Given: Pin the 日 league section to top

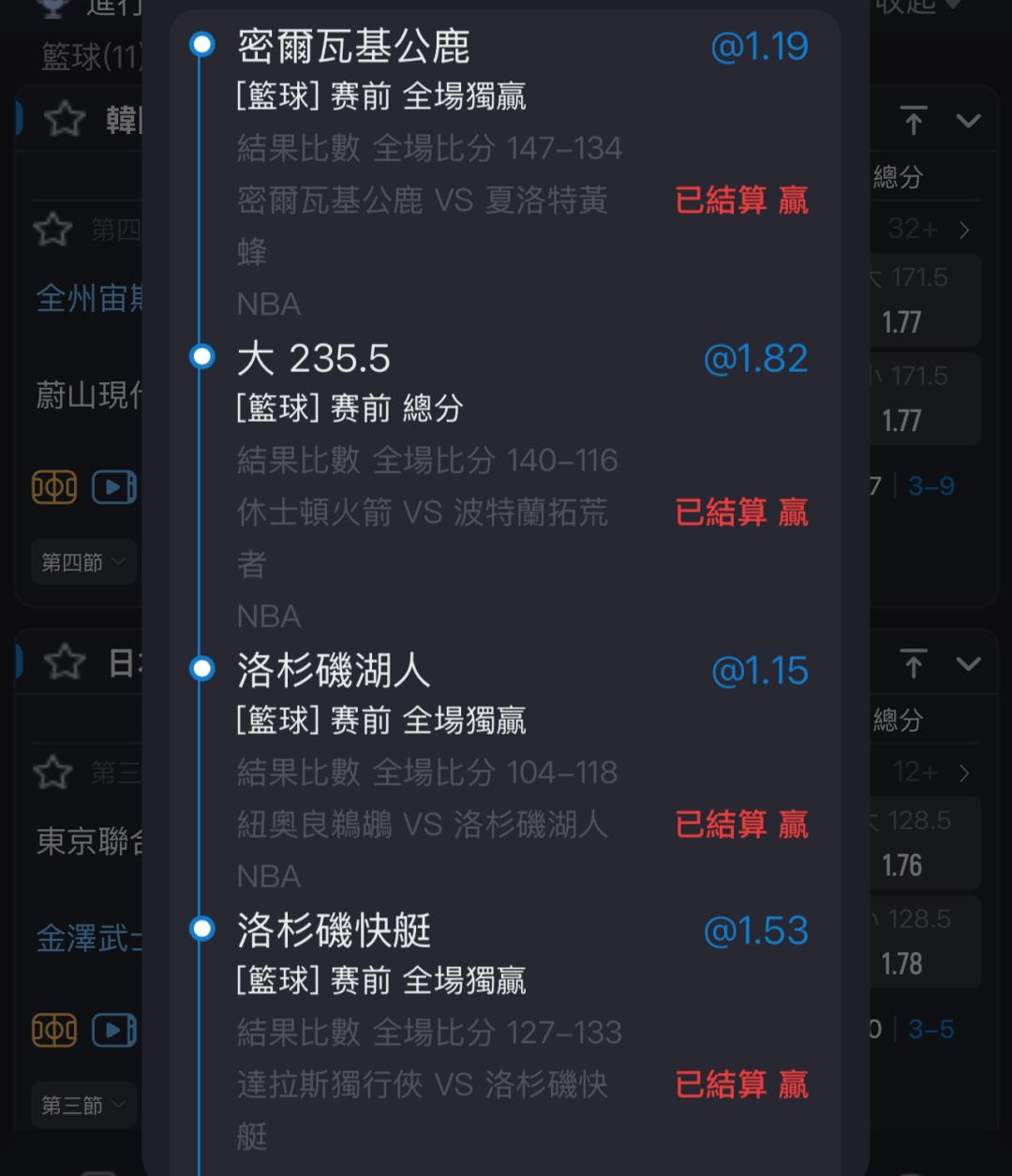Looking at the screenshot, I should [x=914, y=663].
